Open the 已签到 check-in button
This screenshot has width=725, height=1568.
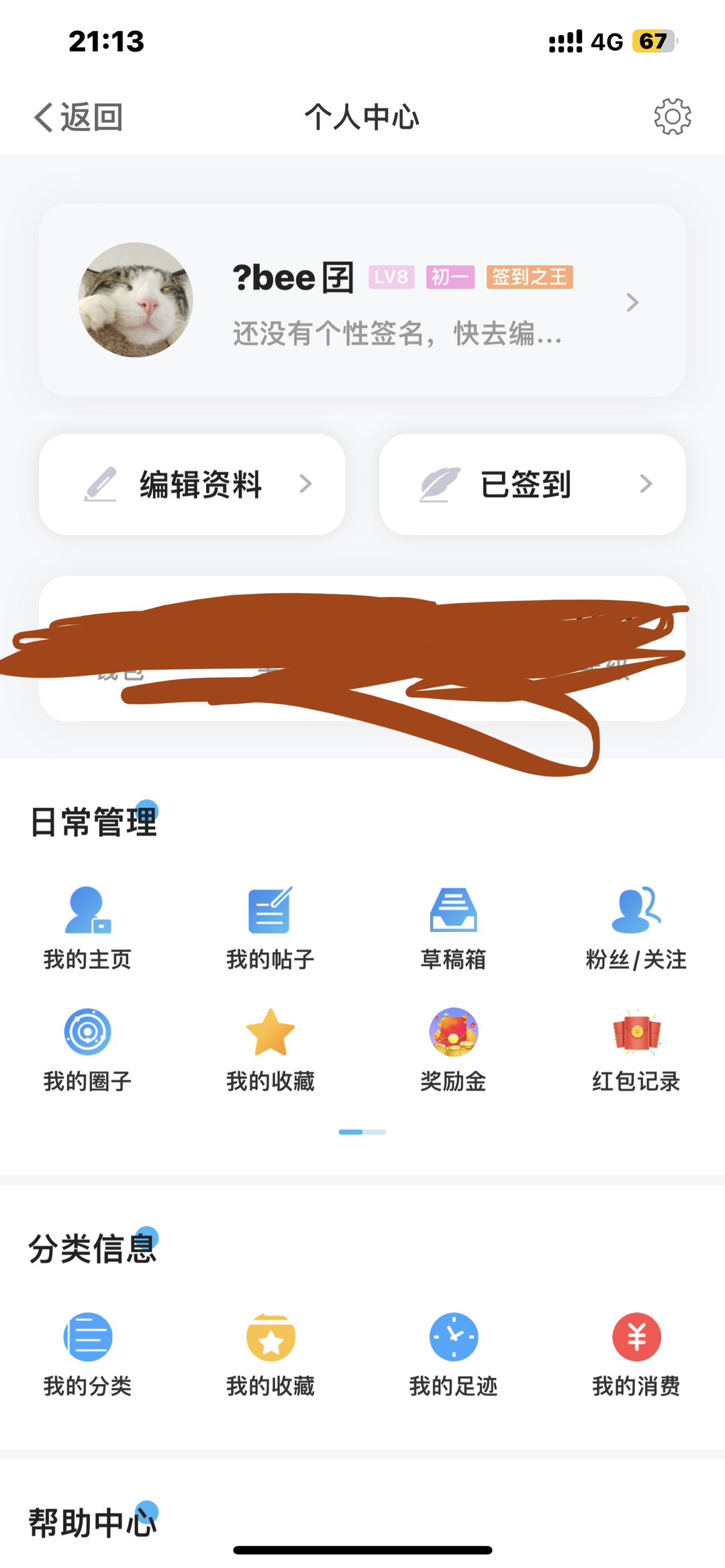point(532,484)
